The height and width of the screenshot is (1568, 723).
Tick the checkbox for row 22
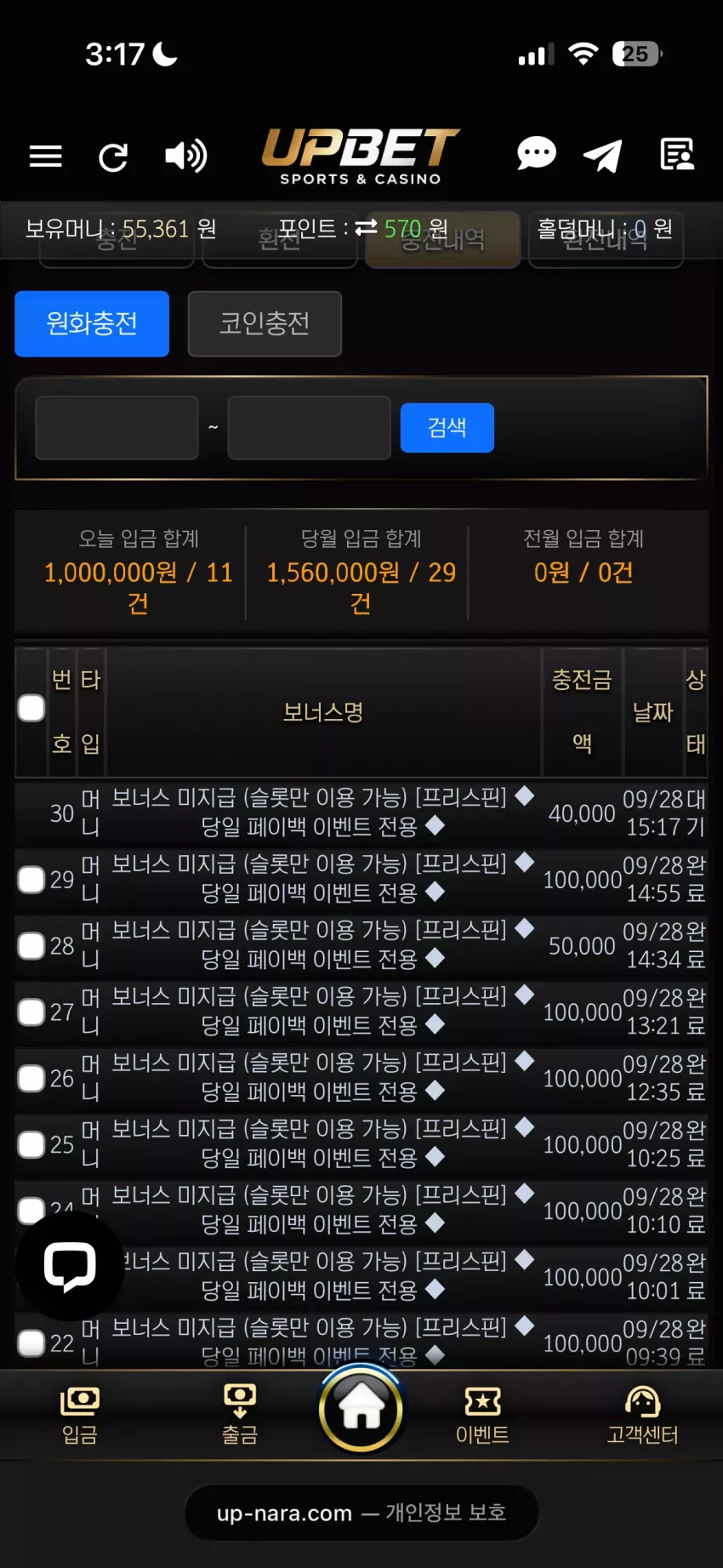(x=31, y=1343)
